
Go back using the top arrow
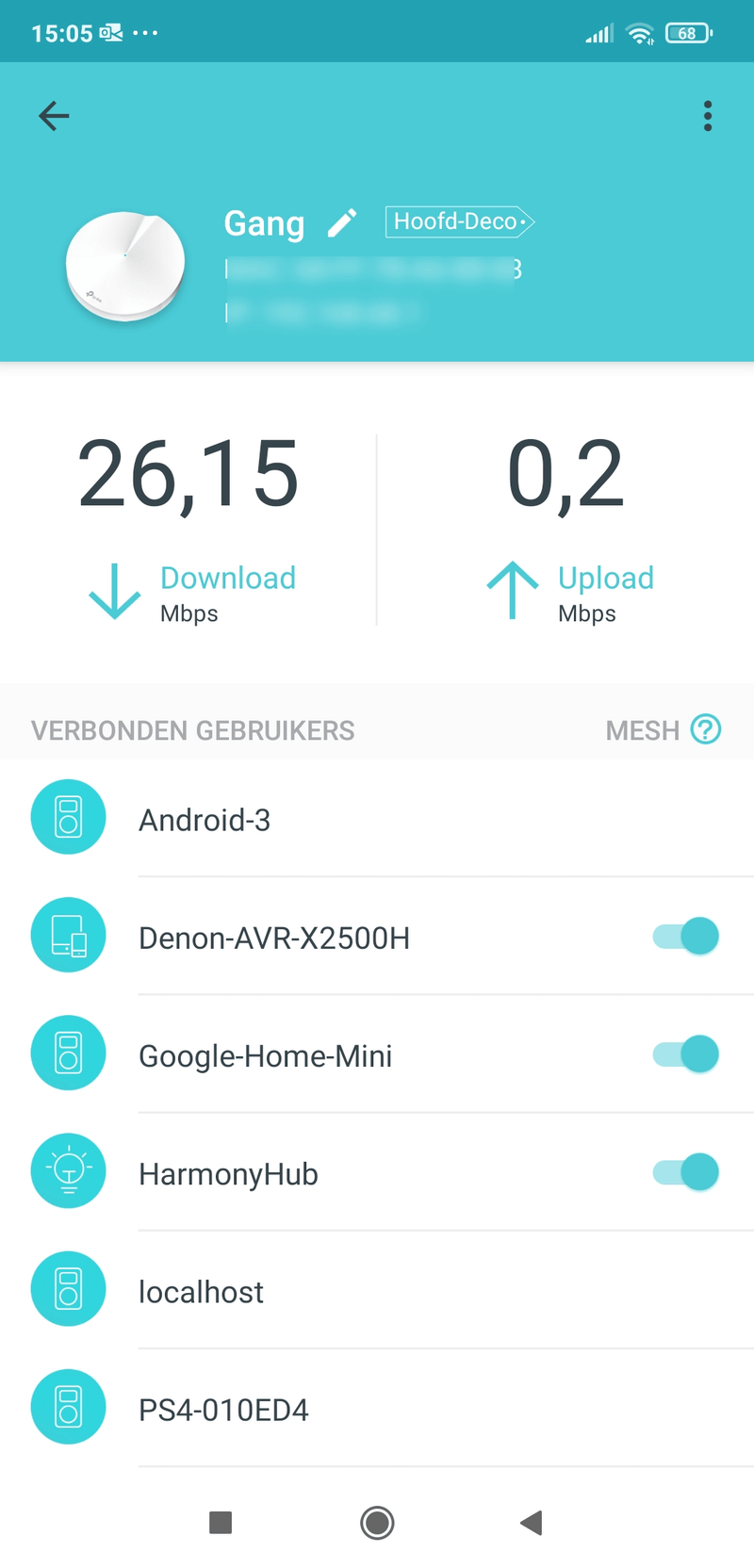pyautogui.click(x=54, y=116)
